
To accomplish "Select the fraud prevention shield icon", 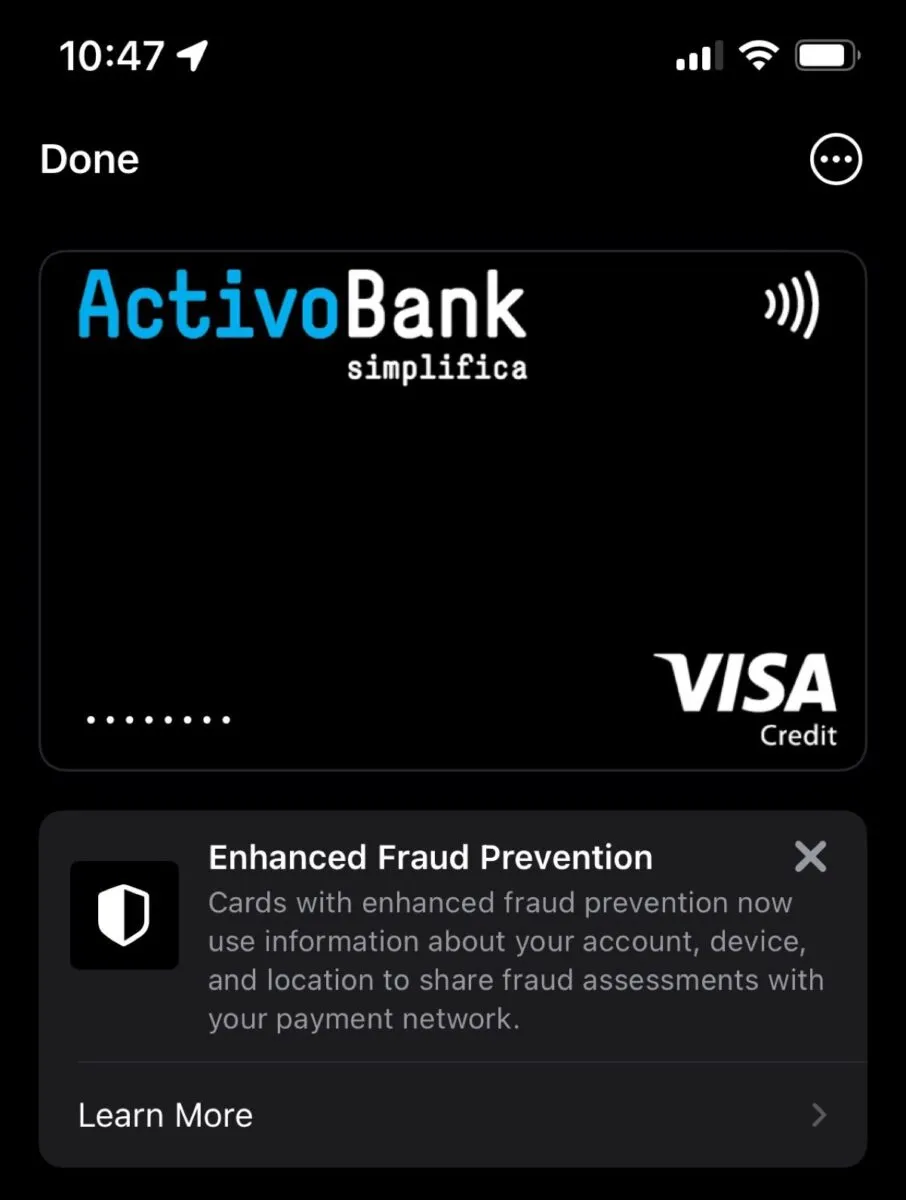I will (x=125, y=917).
